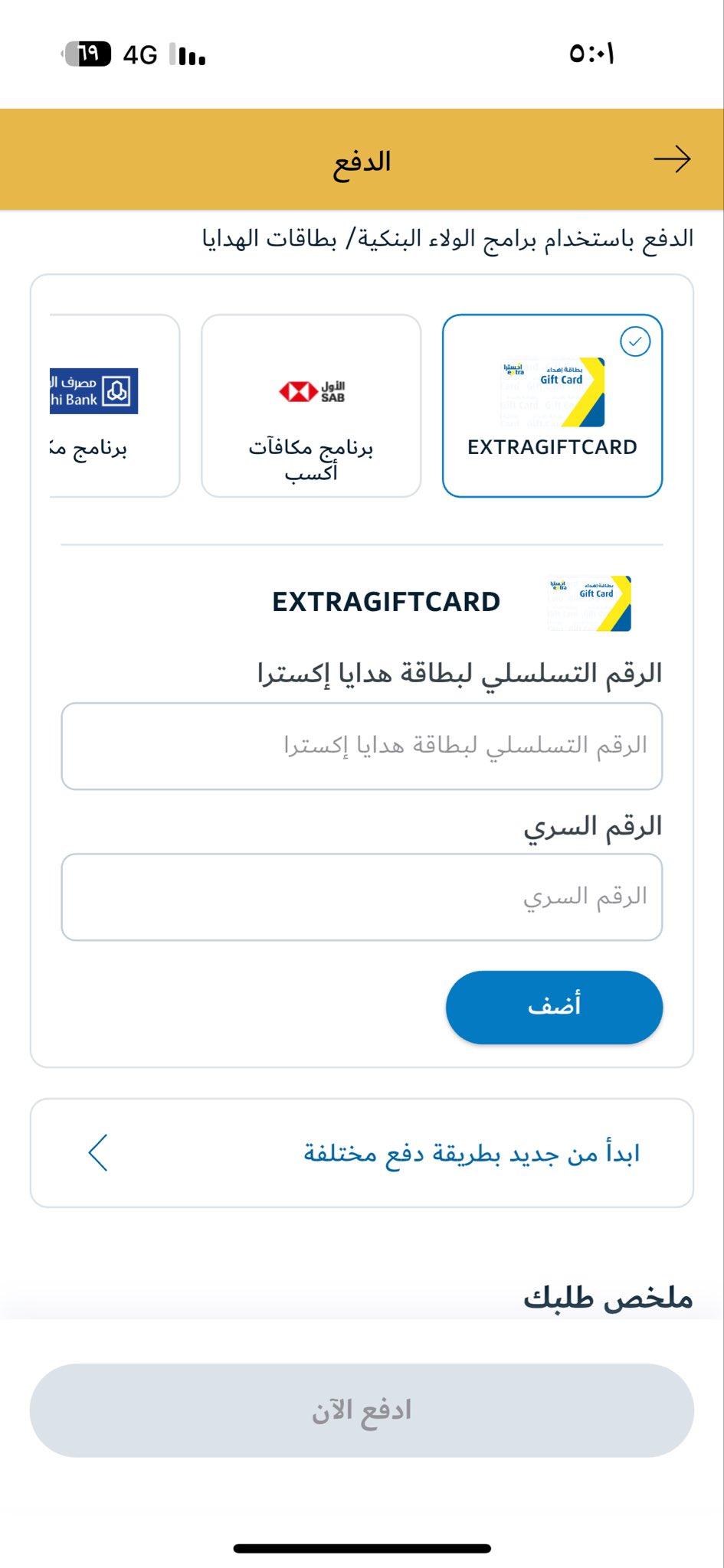Choose the SAB Aksab rewards program card

tap(311, 406)
